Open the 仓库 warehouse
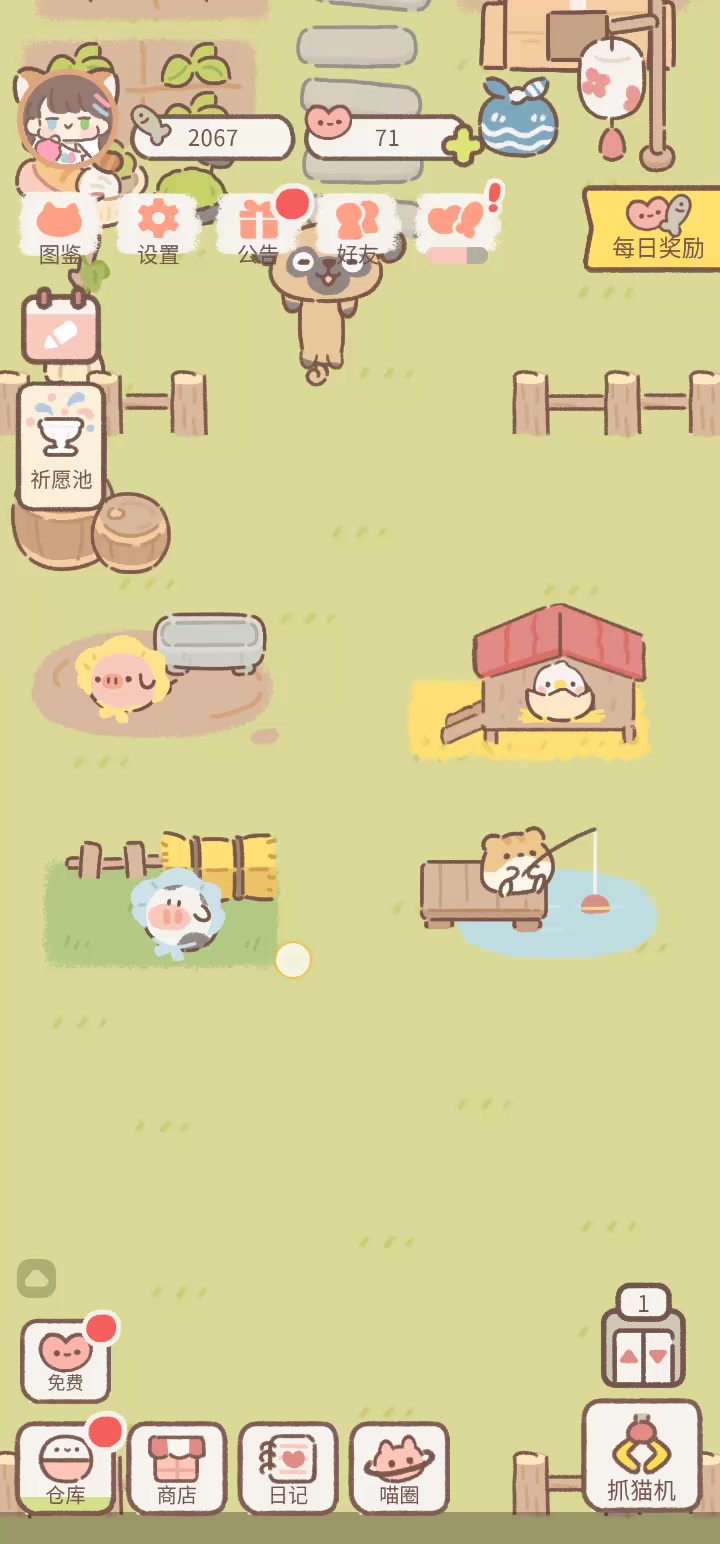The height and width of the screenshot is (1544, 720). [x=67, y=1468]
